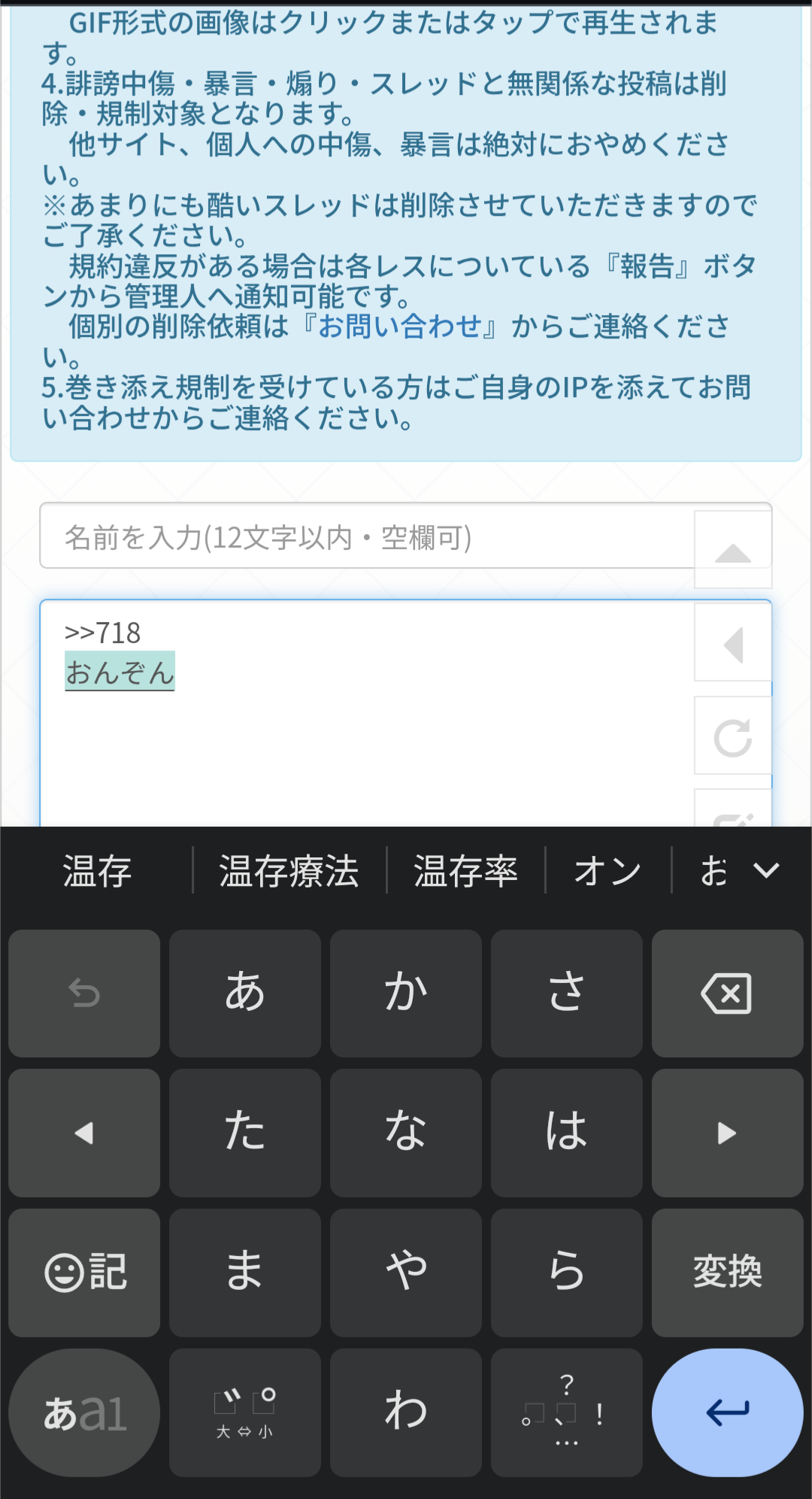
Task: Confirm with the blue enter key
Action: [x=727, y=1413]
